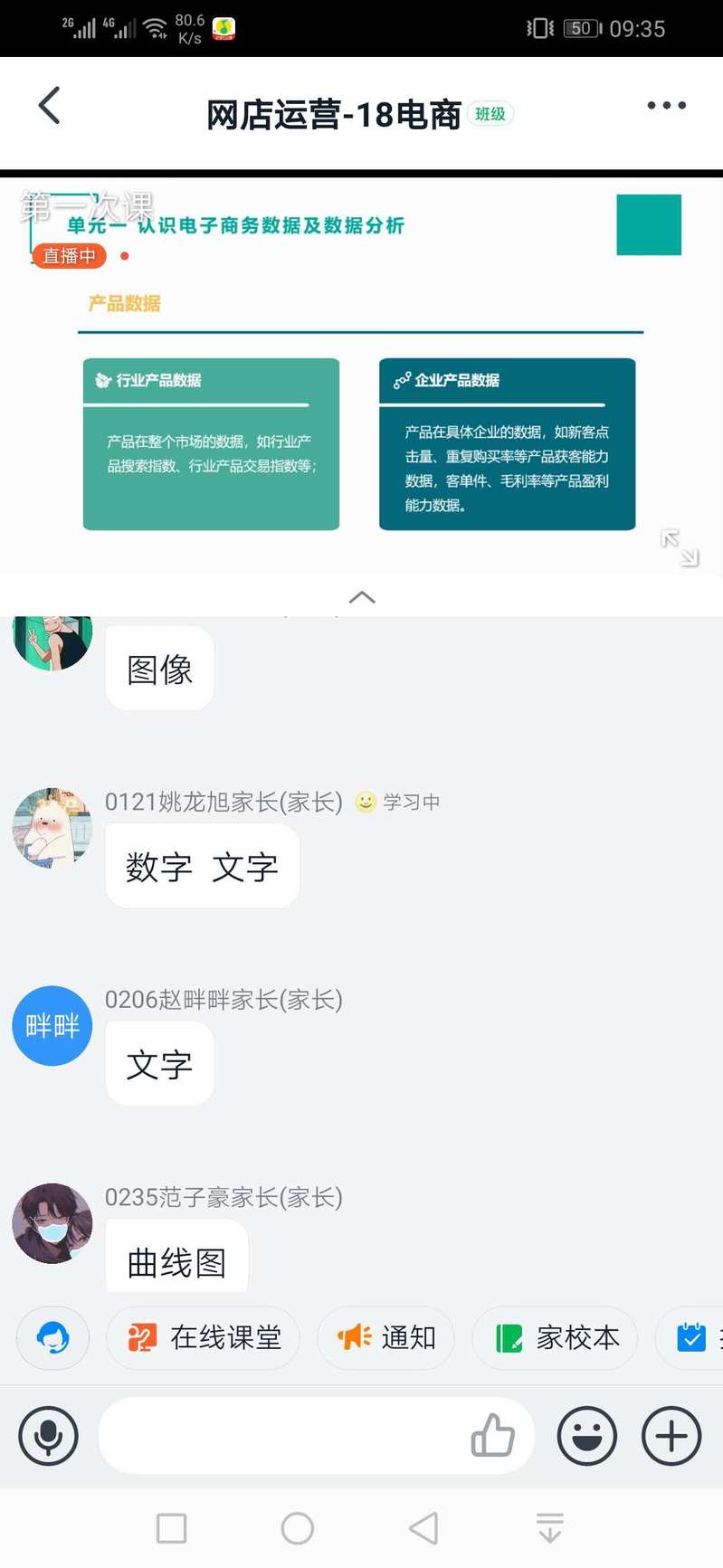The height and width of the screenshot is (1568, 723).
Task: Open the three-dot overflow menu
Action: coord(666,106)
